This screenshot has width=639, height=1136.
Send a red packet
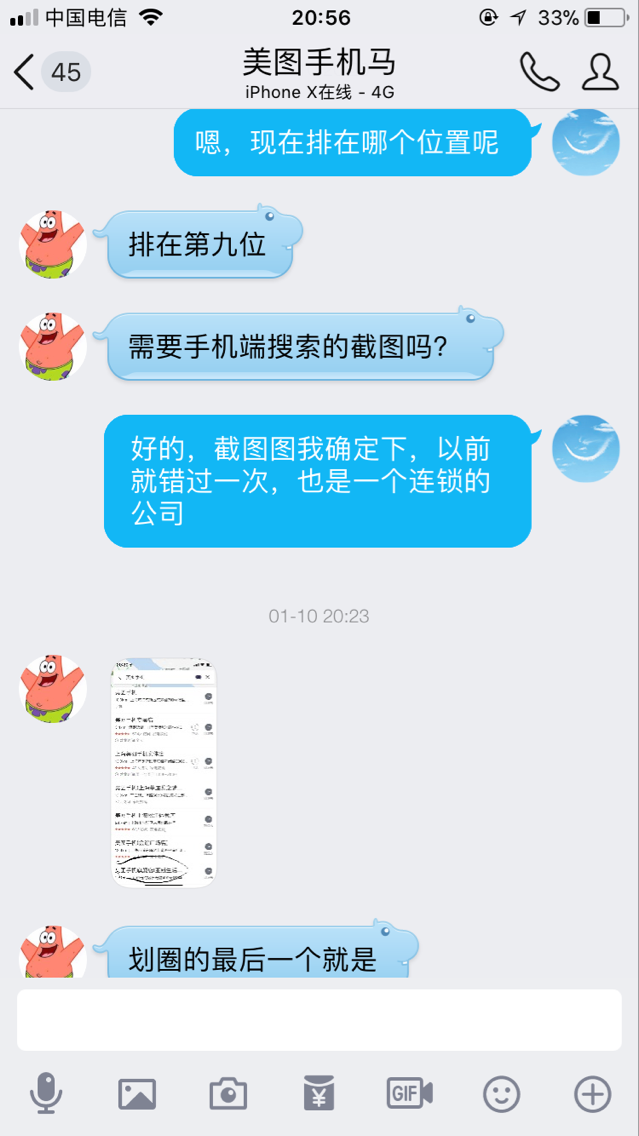pyautogui.click(x=319, y=1094)
